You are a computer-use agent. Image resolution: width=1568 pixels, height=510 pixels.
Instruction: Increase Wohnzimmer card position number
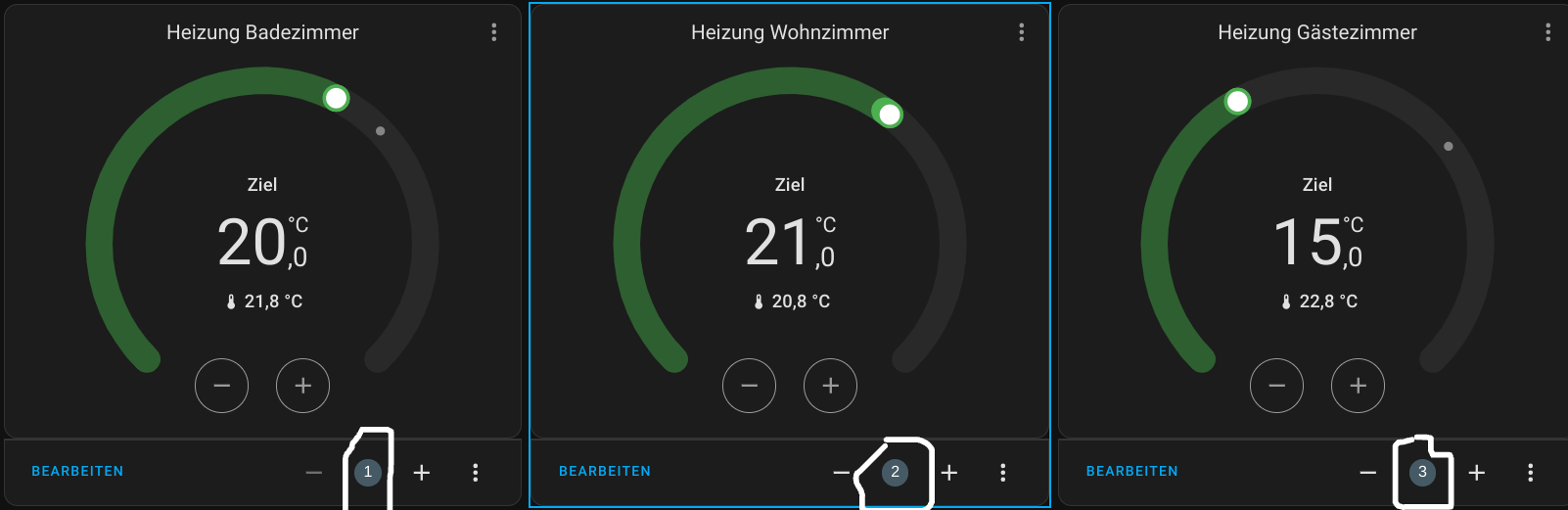click(x=949, y=473)
